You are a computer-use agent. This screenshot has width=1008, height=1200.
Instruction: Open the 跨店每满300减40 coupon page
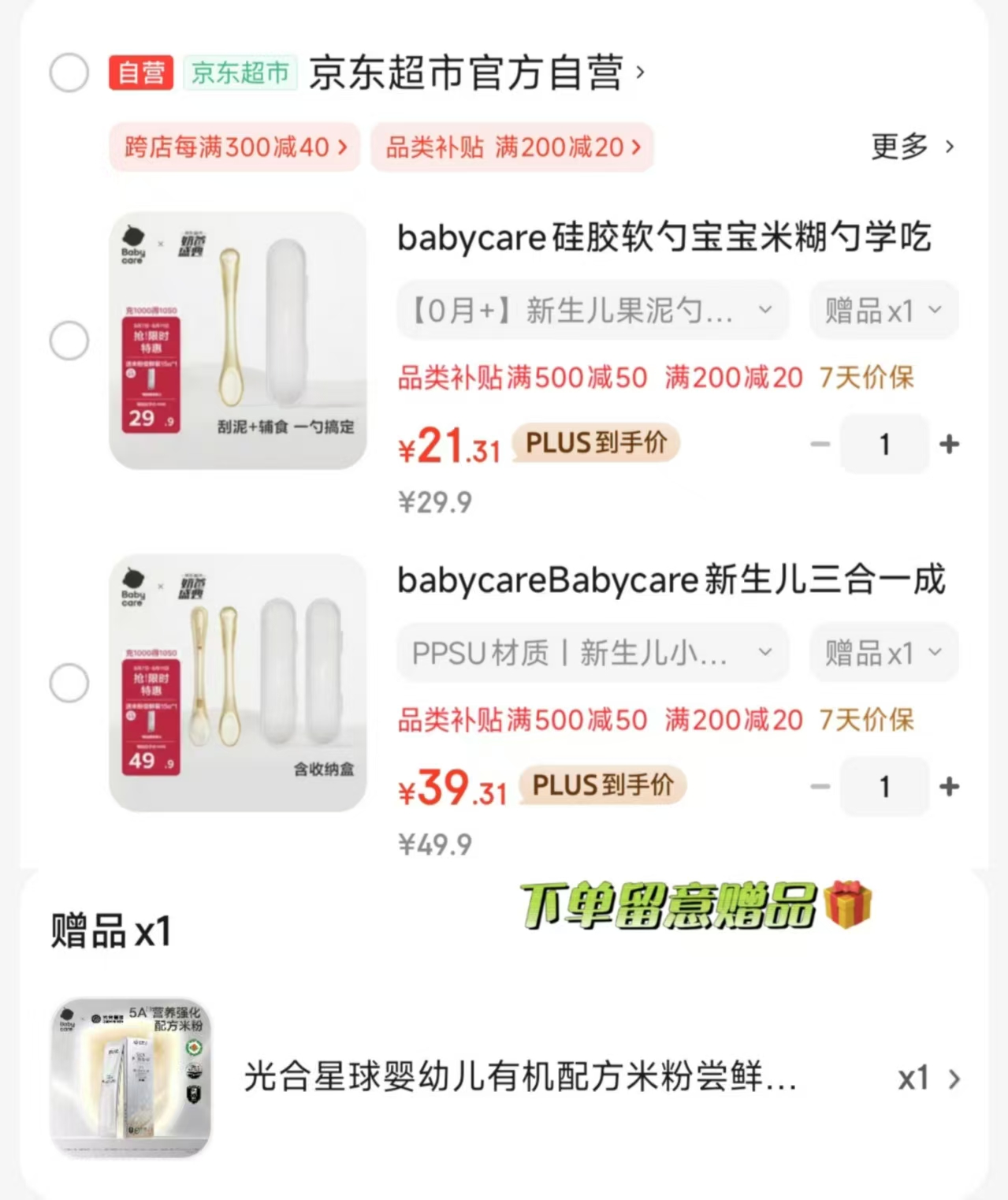coord(233,147)
